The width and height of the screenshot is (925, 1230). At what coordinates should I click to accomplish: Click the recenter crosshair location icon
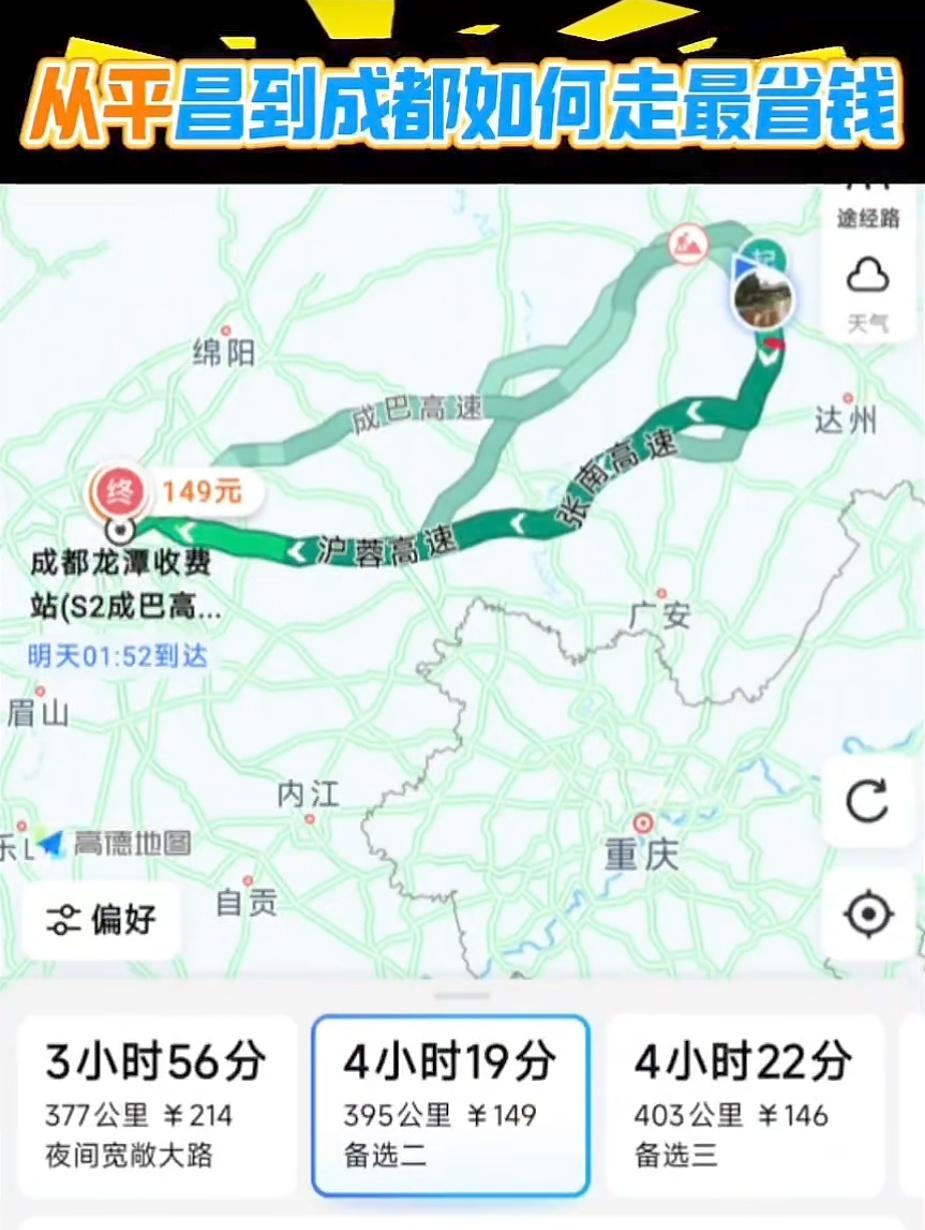866,914
